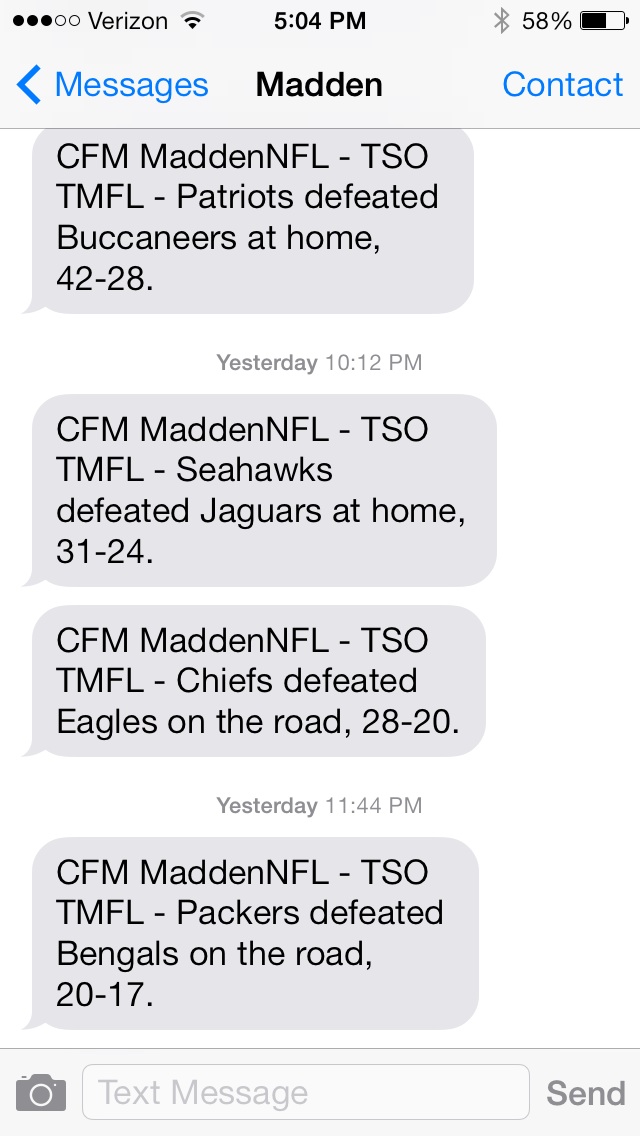
Task: Tap the camera icon to attach a photo
Action: pos(41,1092)
